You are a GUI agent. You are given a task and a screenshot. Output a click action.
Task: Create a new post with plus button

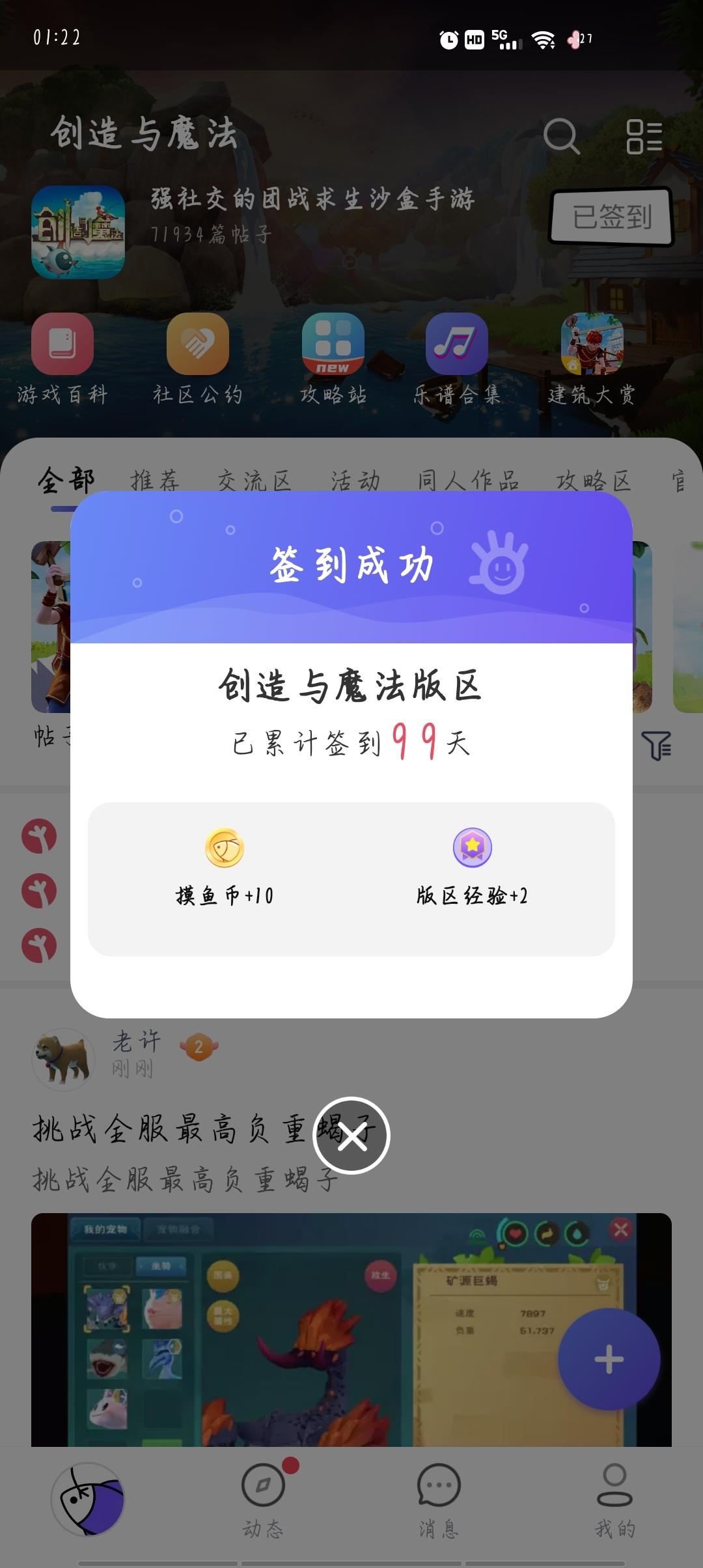(609, 1359)
